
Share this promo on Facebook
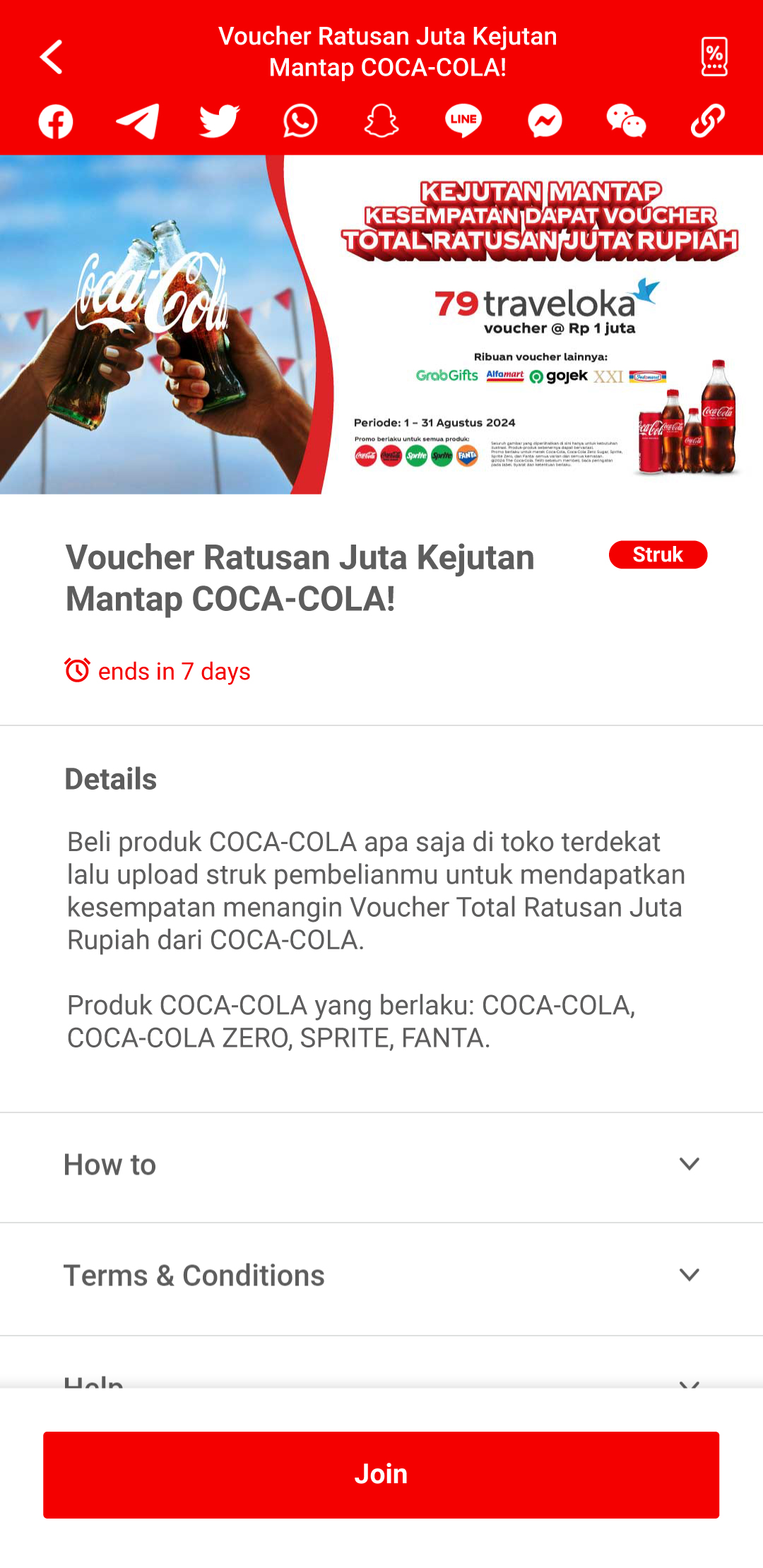[56, 121]
